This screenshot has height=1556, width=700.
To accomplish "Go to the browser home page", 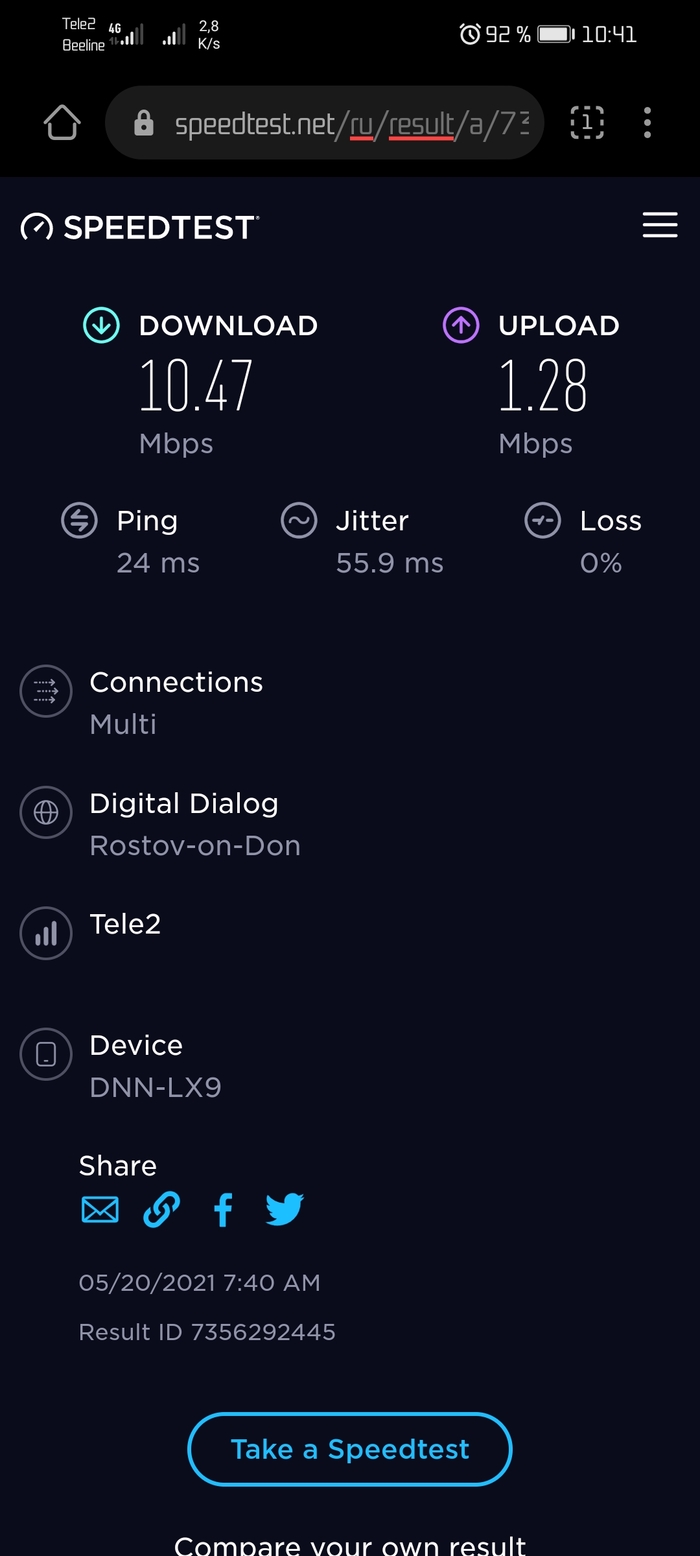I will pos(62,123).
